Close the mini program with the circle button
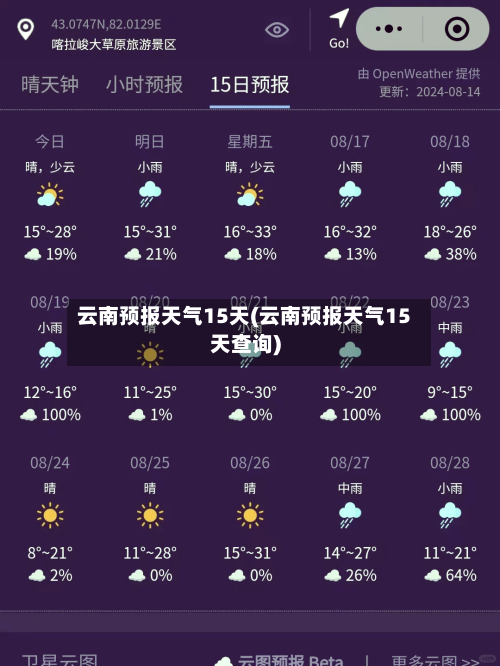500x666 pixels. tap(457, 29)
